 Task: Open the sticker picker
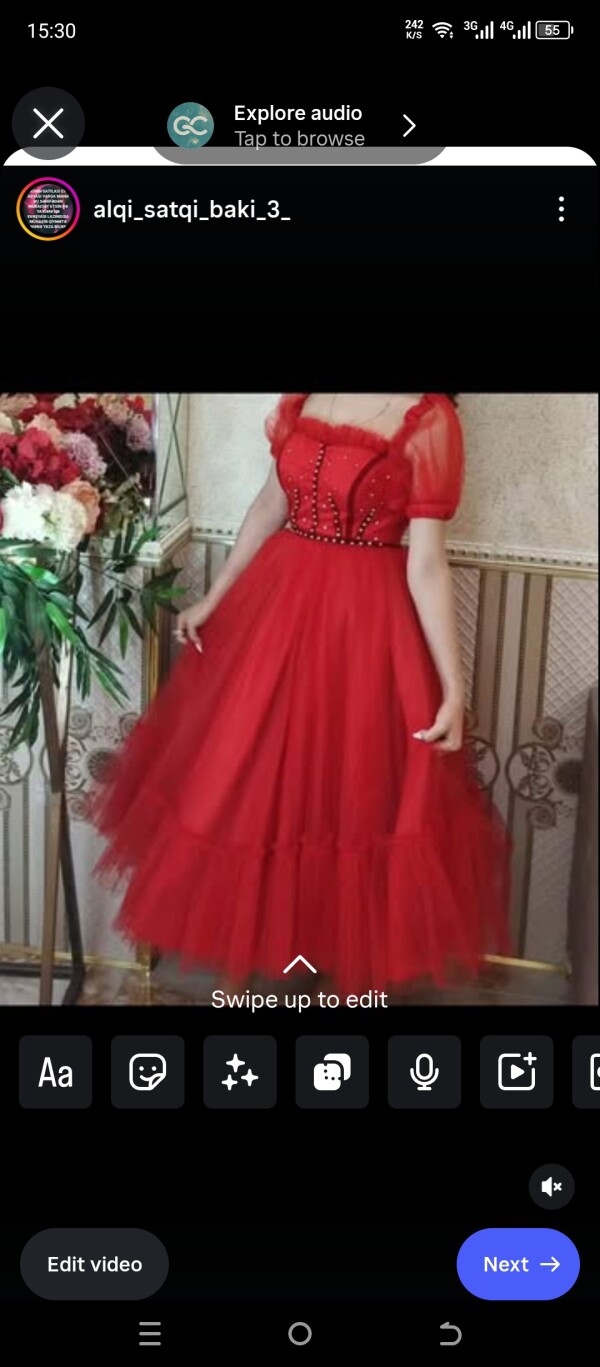click(148, 1072)
